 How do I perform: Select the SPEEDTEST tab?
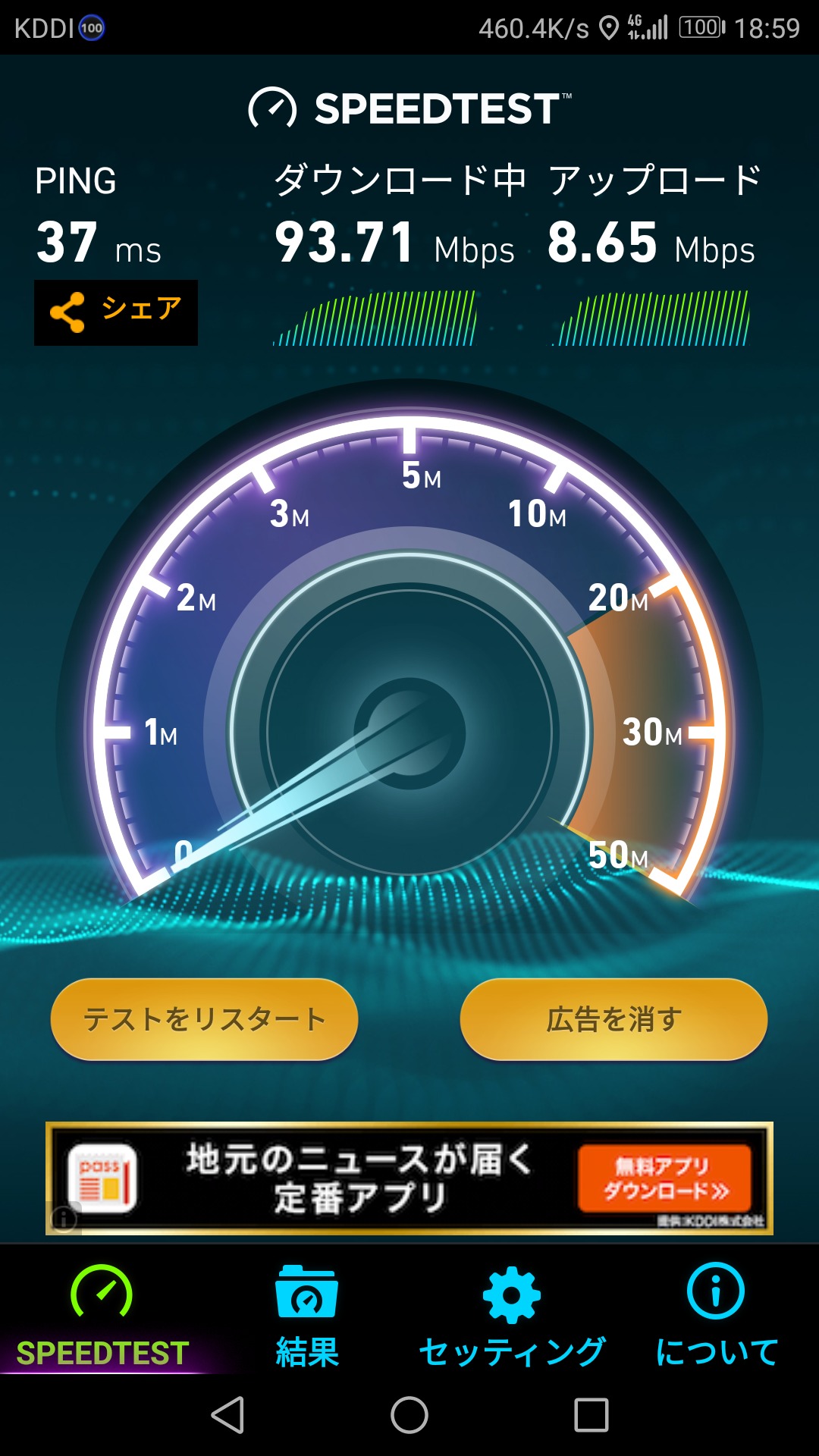tap(102, 1317)
